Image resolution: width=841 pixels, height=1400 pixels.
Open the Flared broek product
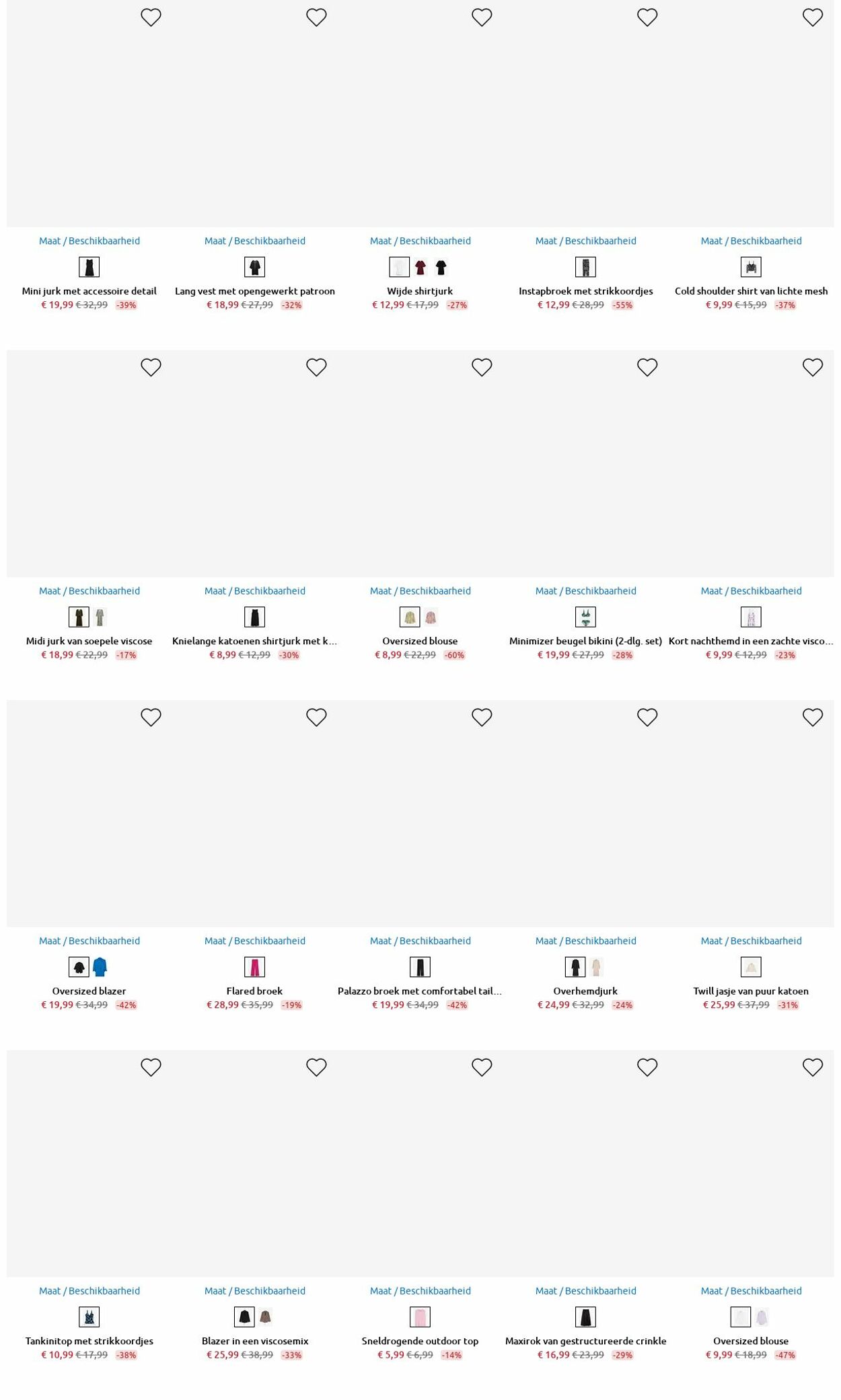pyautogui.click(x=254, y=991)
